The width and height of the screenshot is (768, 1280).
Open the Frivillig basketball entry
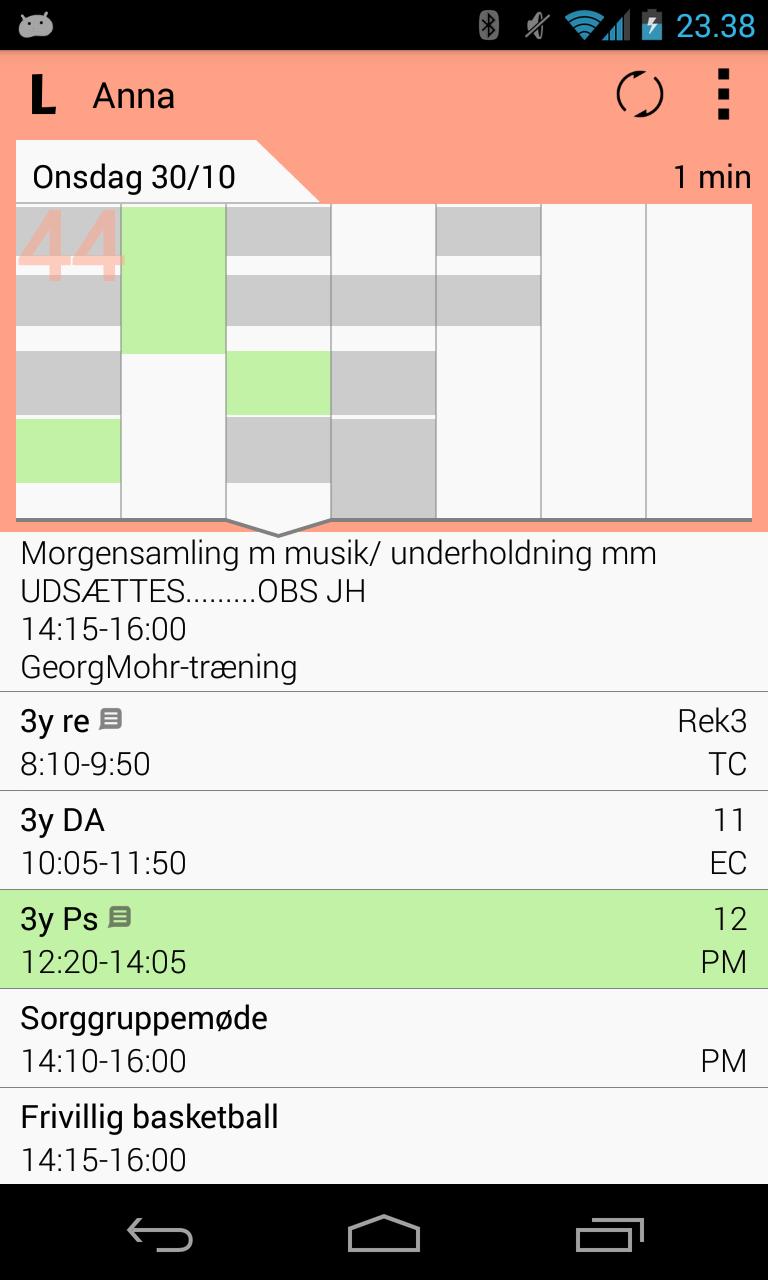pos(384,1136)
